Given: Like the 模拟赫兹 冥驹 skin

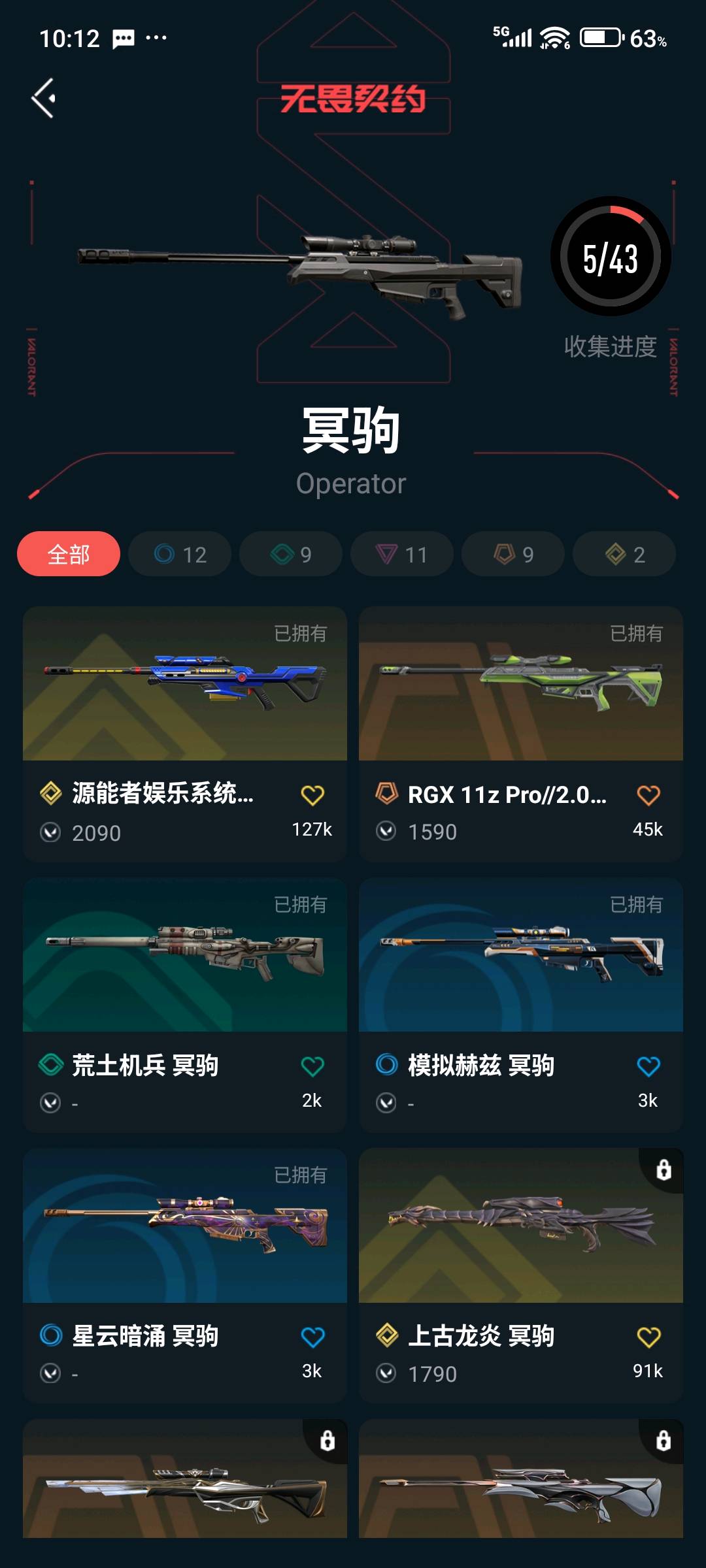Looking at the screenshot, I should click(x=648, y=1066).
